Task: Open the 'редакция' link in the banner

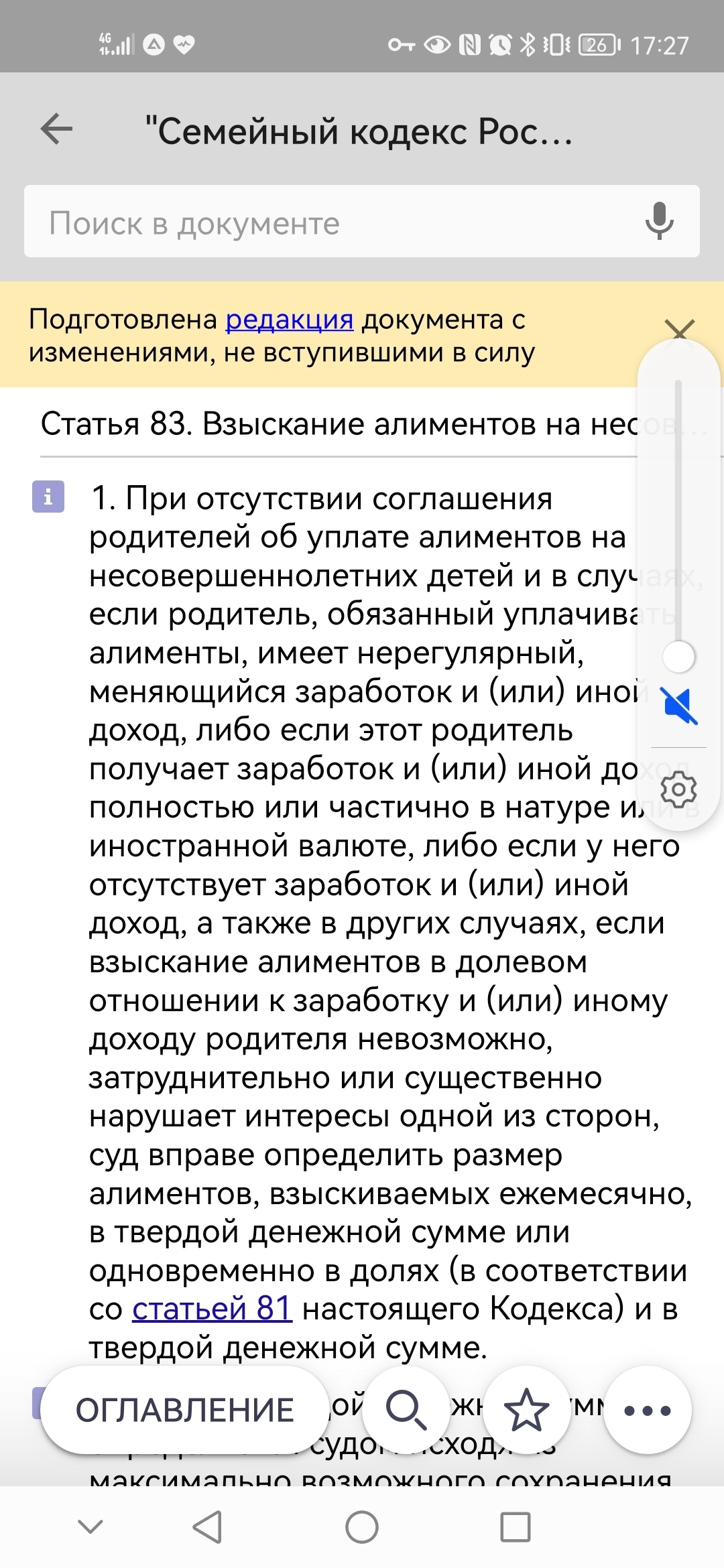Action: point(290,320)
